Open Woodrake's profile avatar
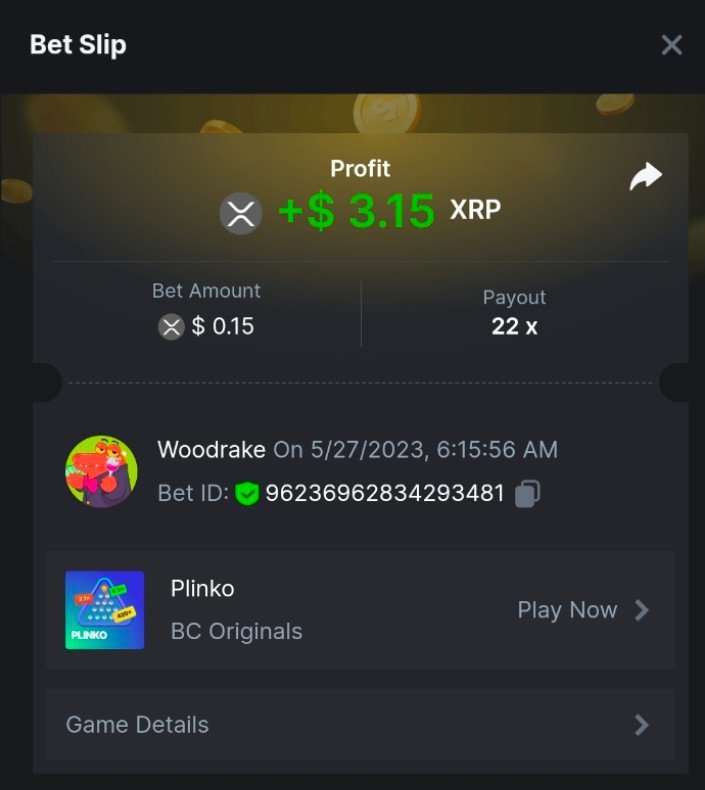Screen dimensions: 705x790 point(101,471)
